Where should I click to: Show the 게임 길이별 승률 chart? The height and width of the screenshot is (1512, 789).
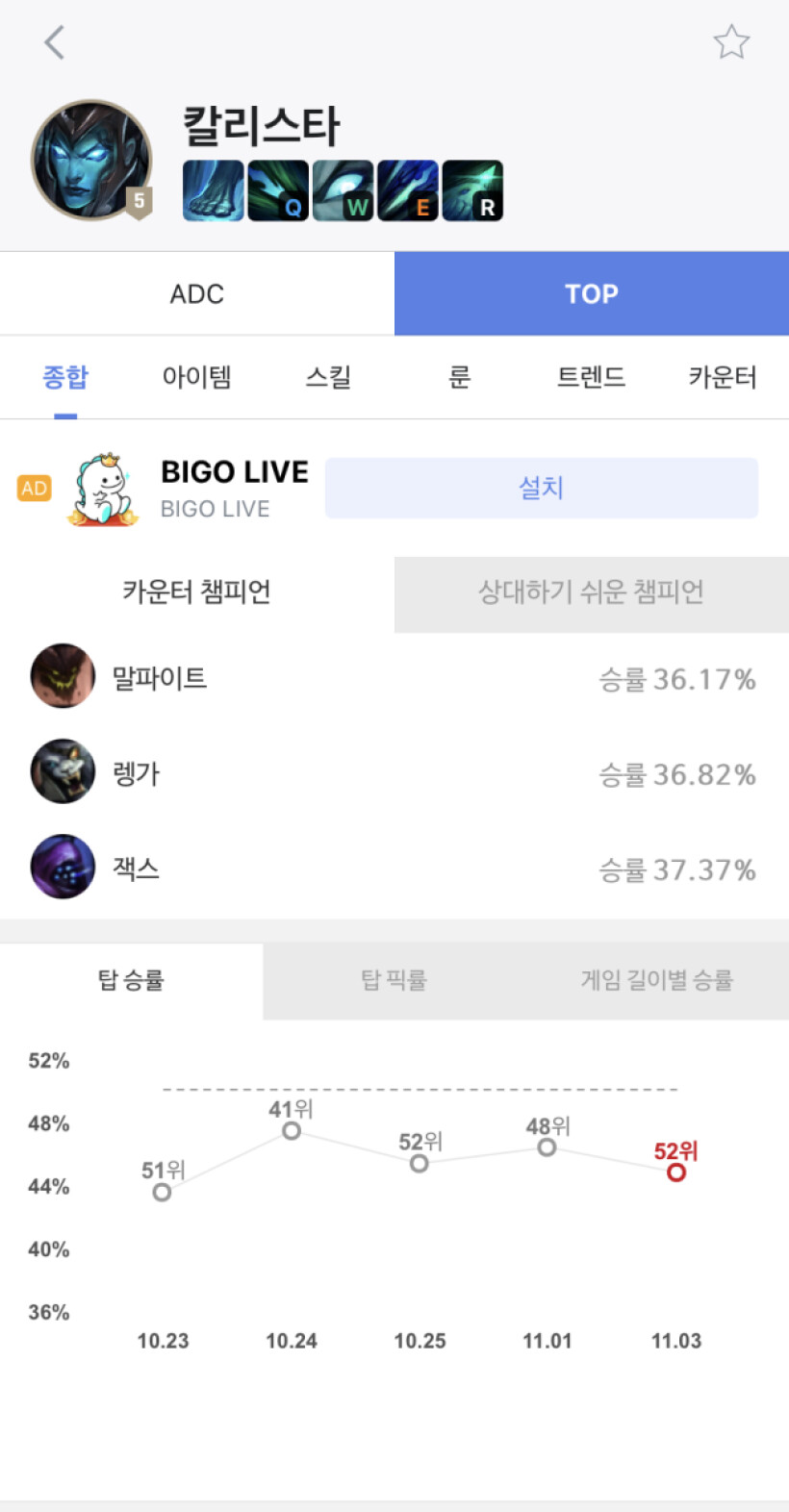pos(656,981)
